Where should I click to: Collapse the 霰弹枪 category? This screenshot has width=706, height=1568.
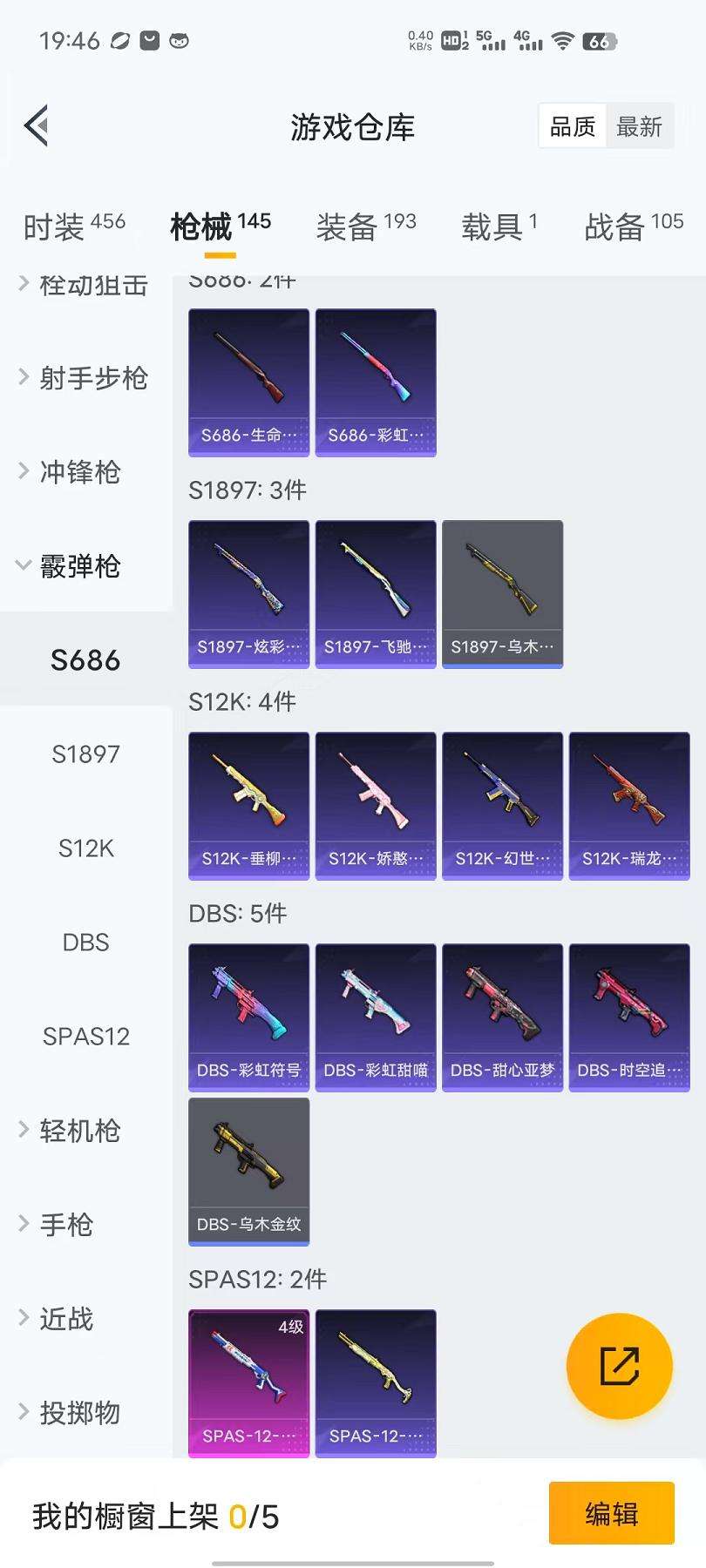[78, 566]
